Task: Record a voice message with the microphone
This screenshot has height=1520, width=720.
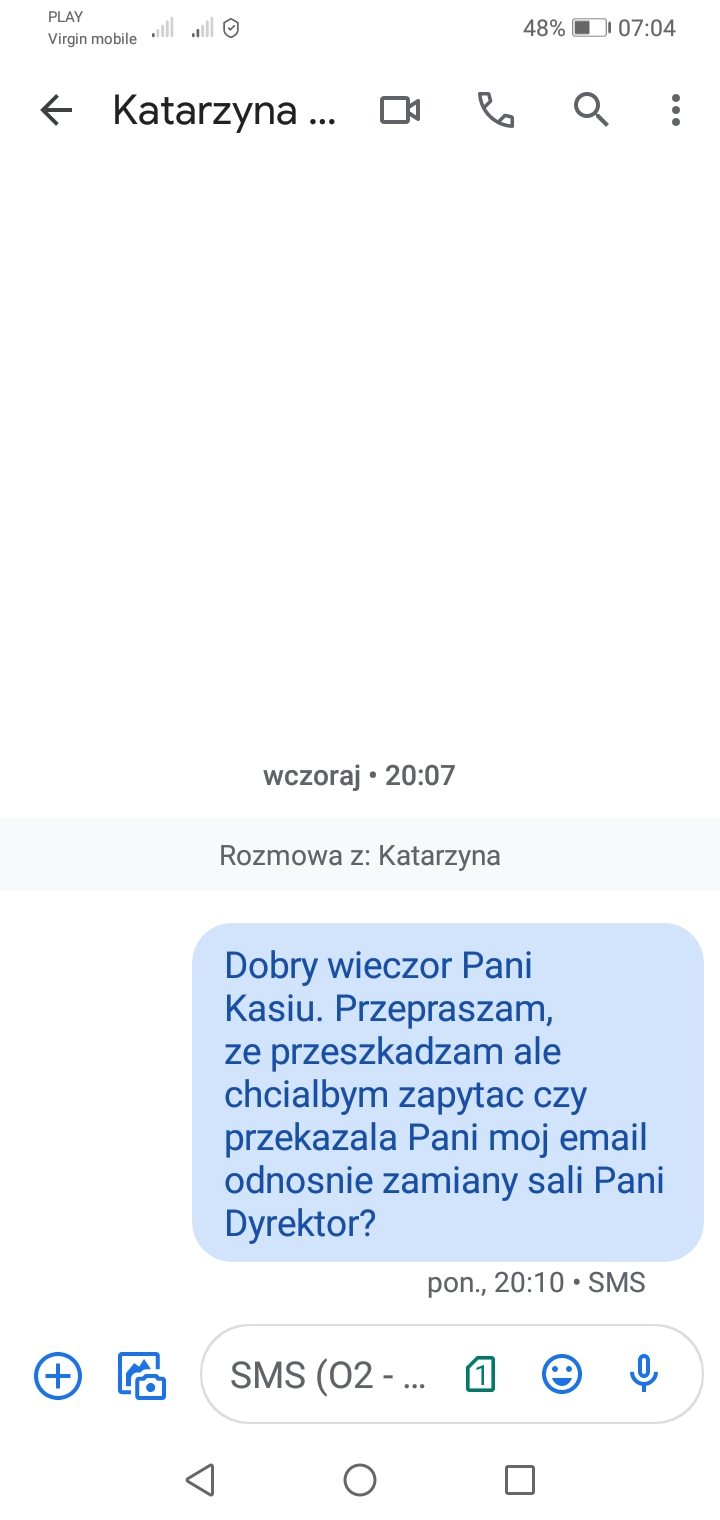Action: click(644, 1375)
